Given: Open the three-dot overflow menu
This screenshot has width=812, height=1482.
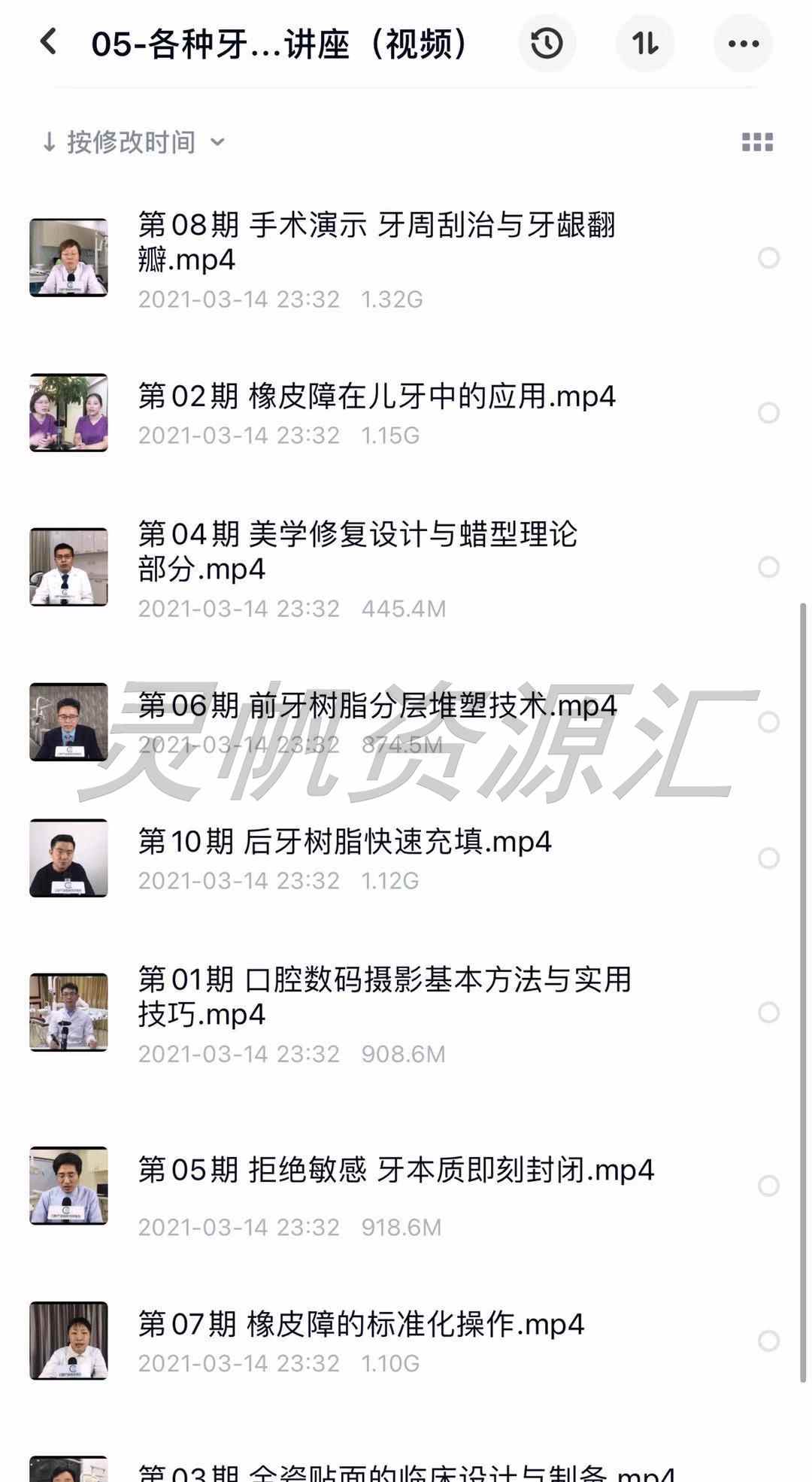Looking at the screenshot, I should (x=743, y=44).
